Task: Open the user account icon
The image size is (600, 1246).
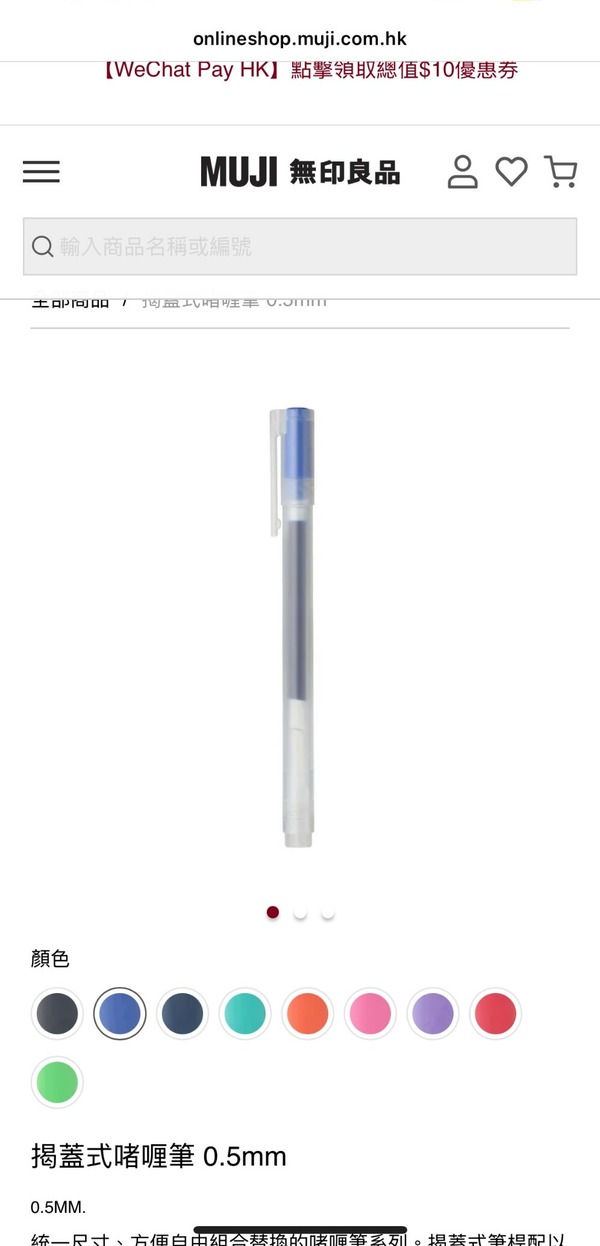Action: click(462, 171)
